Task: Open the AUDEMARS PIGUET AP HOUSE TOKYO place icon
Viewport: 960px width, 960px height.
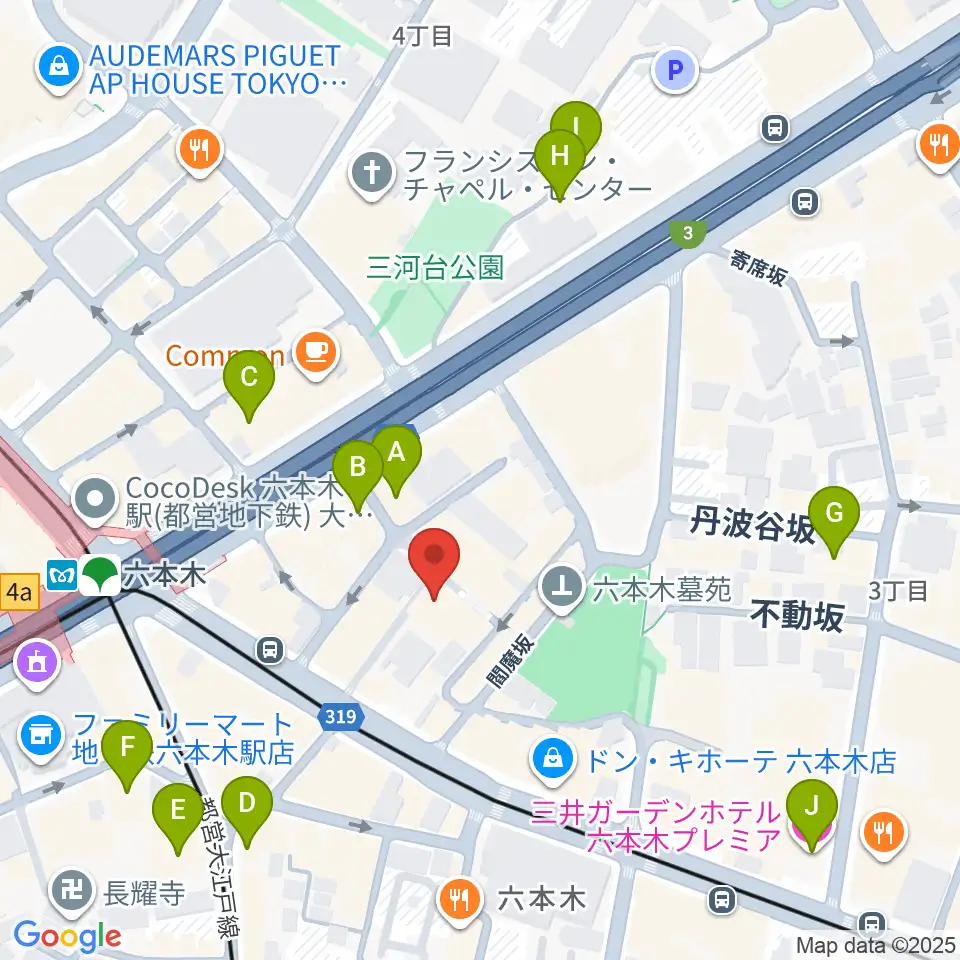Action: [59, 69]
